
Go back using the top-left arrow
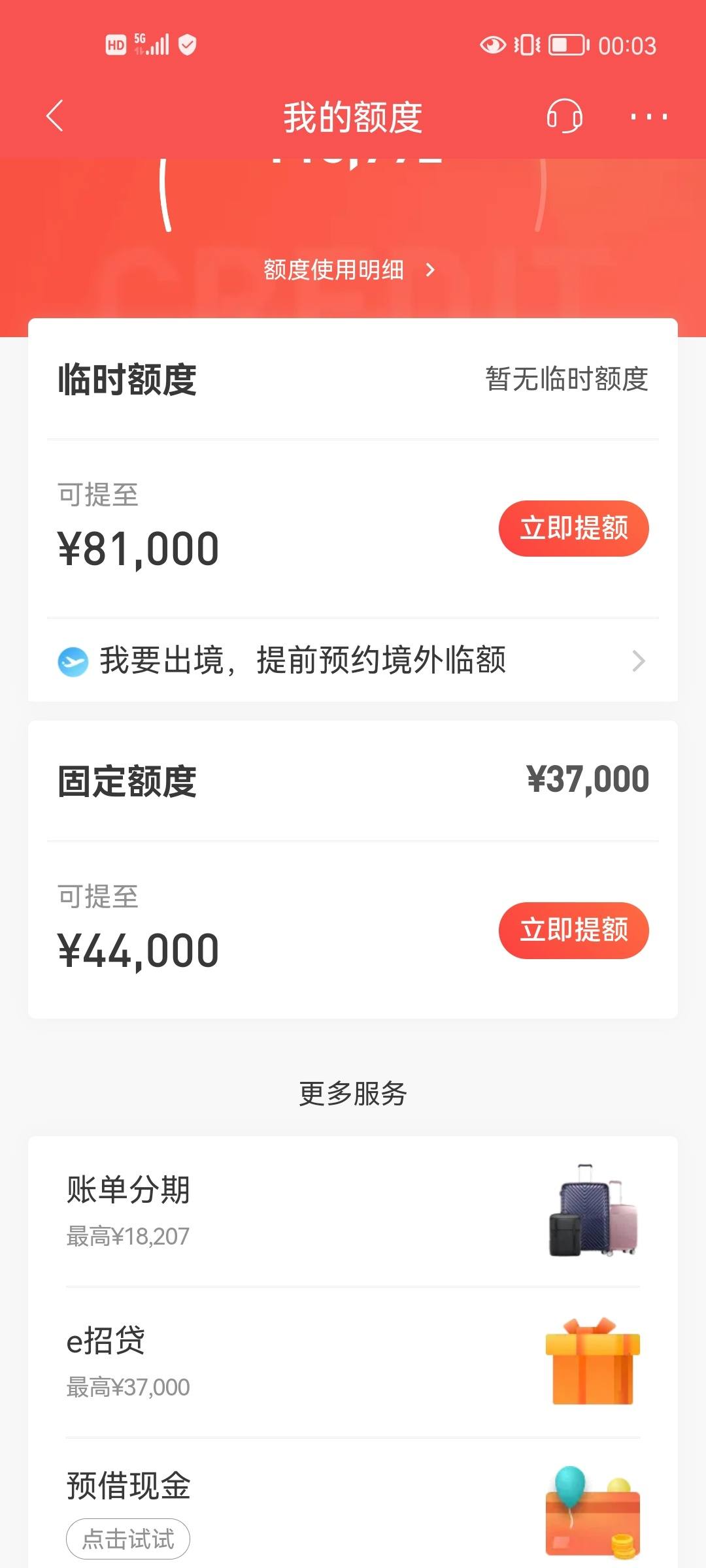[x=55, y=116]
